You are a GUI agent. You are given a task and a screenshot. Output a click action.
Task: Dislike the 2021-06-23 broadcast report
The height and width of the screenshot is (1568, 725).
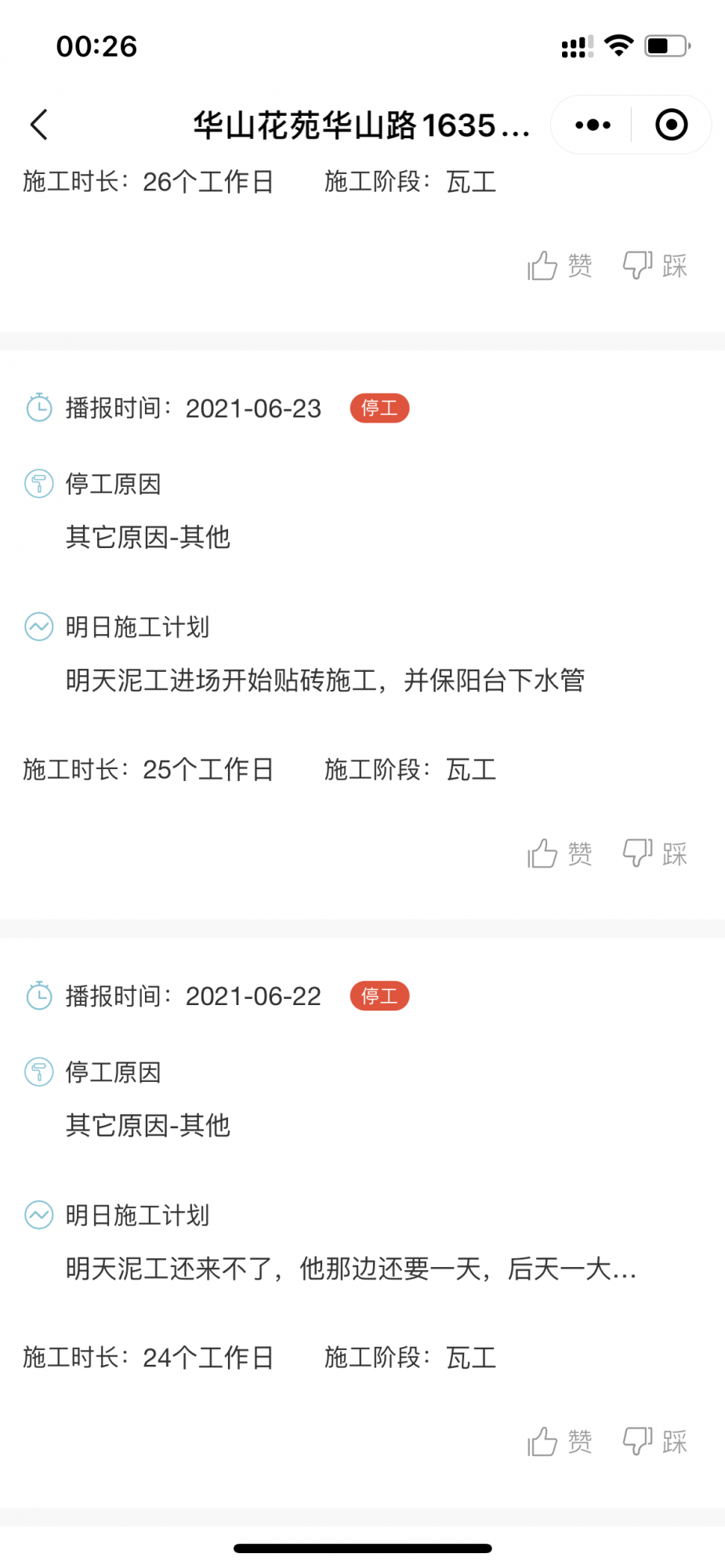pyautogui.click(x=654, y=854)
